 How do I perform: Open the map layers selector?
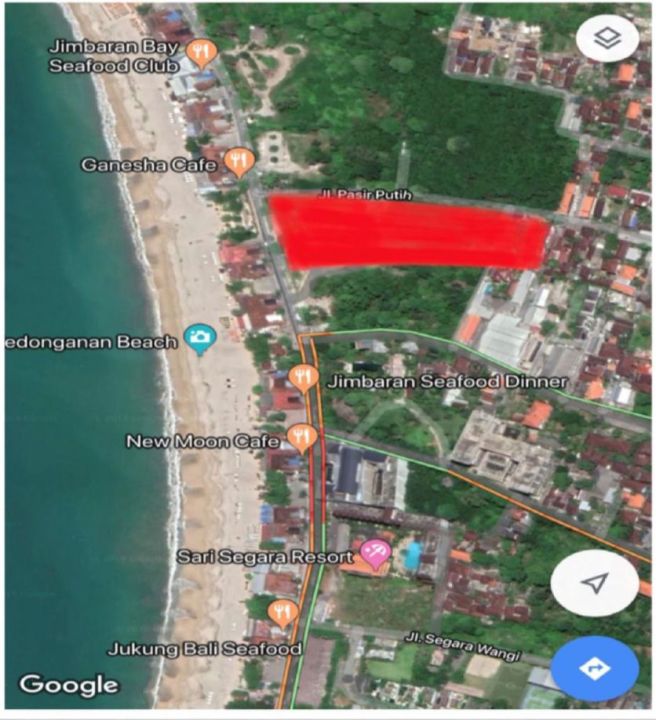point(607,38)
